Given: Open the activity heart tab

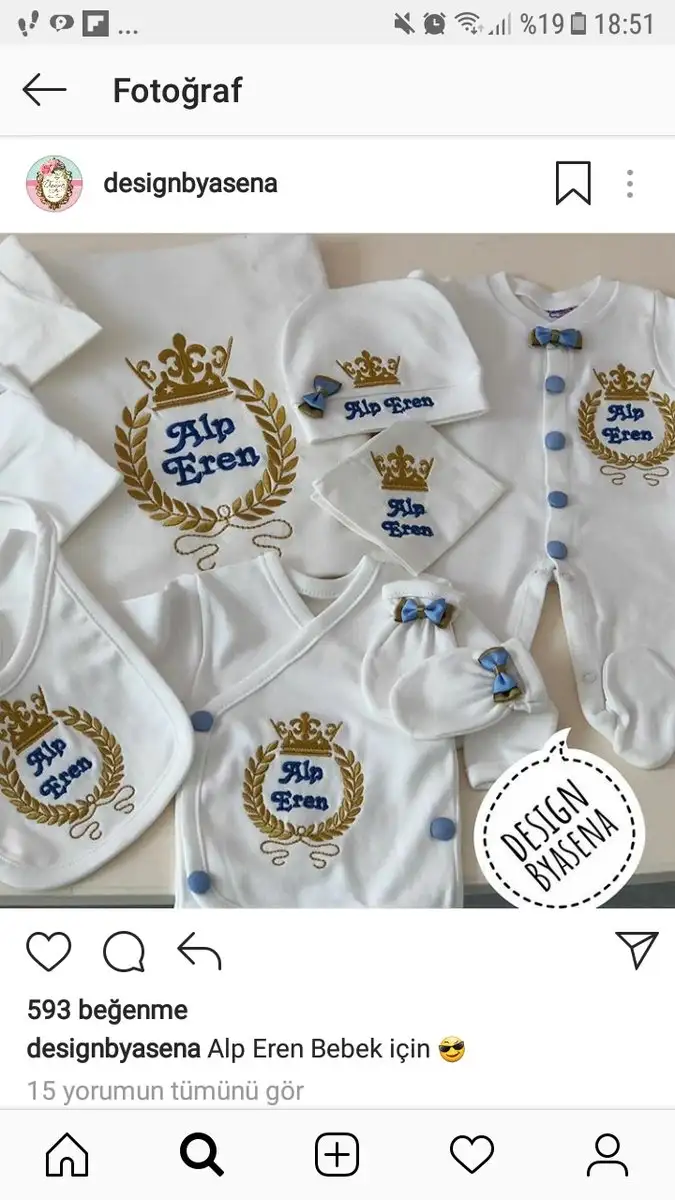Looking at the screenshot, I should point(472,1155).
